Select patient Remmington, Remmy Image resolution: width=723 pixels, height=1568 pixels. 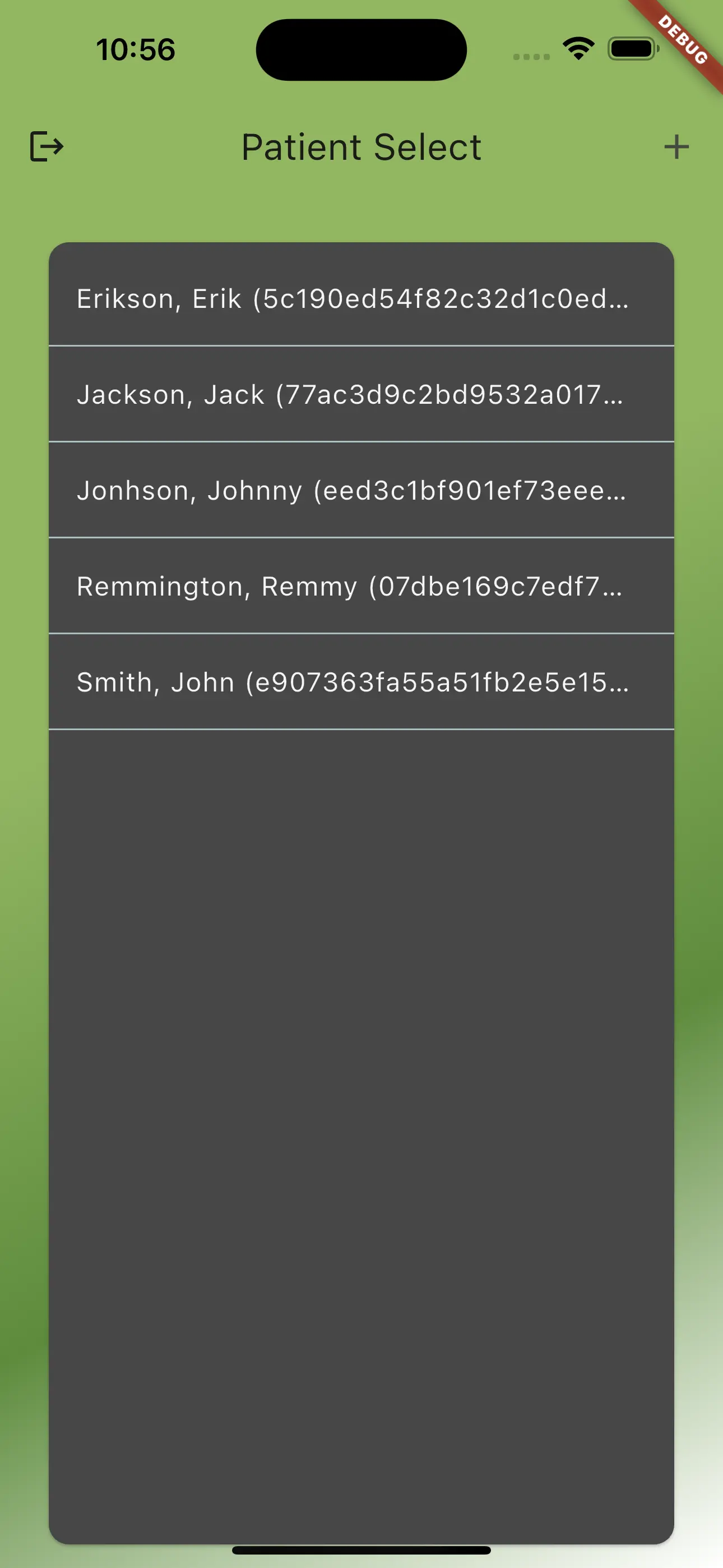pos(361,586)
